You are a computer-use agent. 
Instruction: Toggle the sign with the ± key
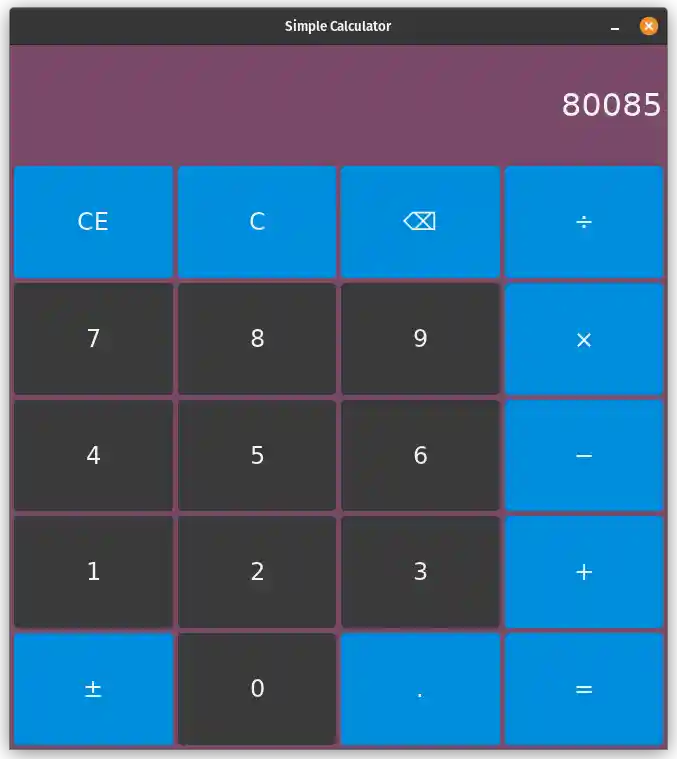coord(93,688)
